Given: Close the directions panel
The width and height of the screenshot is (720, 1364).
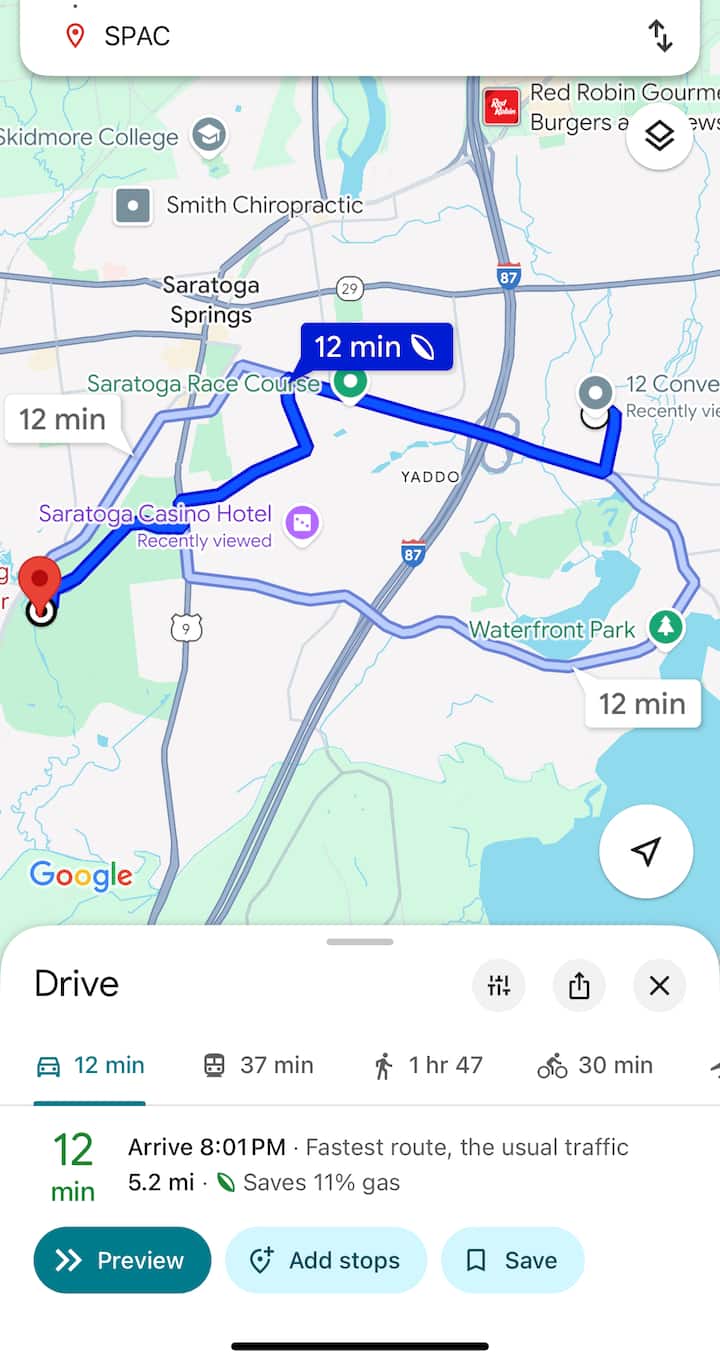Looking at the screenshot, I should pos(659,985).
